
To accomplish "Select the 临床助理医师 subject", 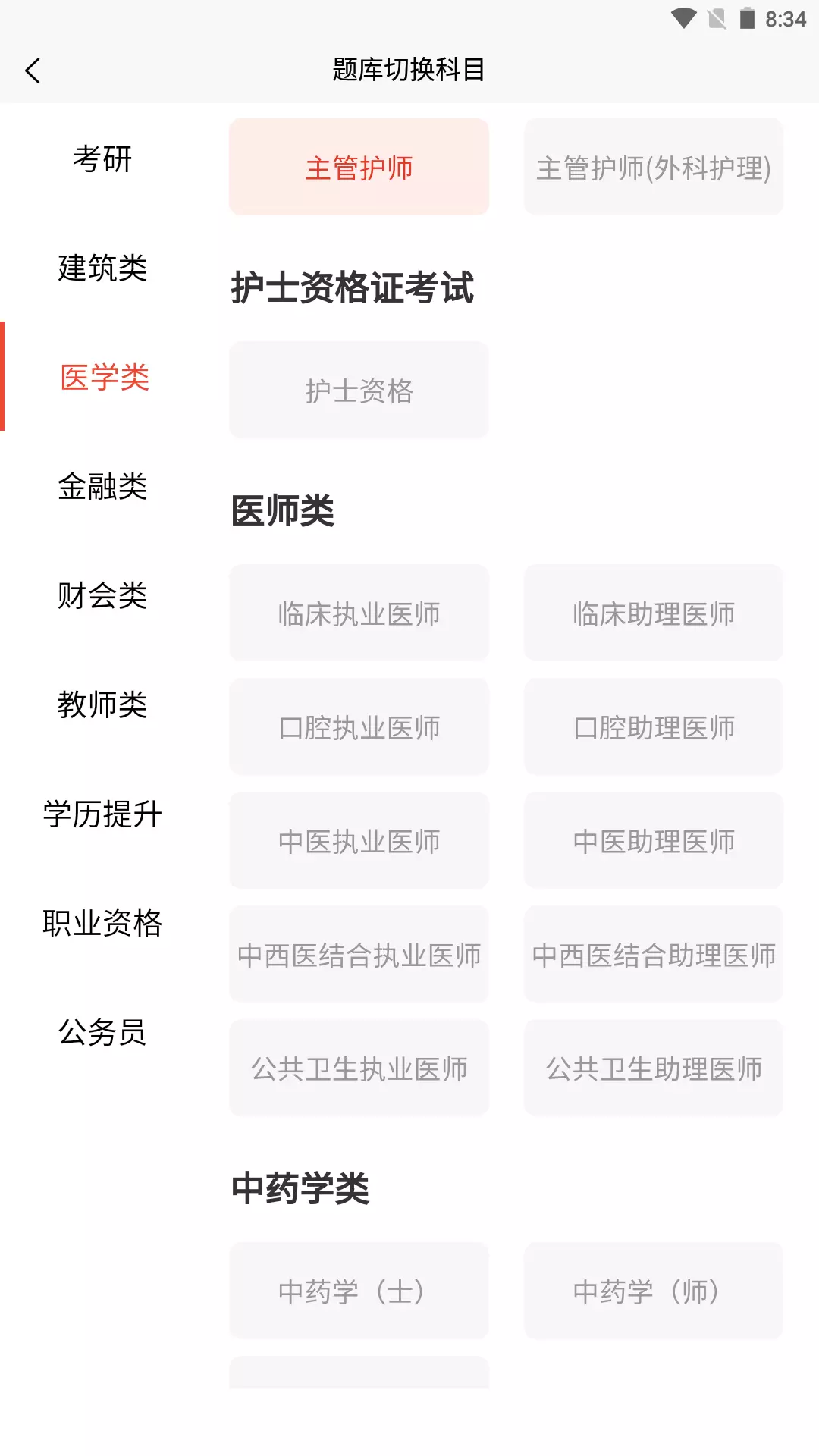I will [654, 613].
